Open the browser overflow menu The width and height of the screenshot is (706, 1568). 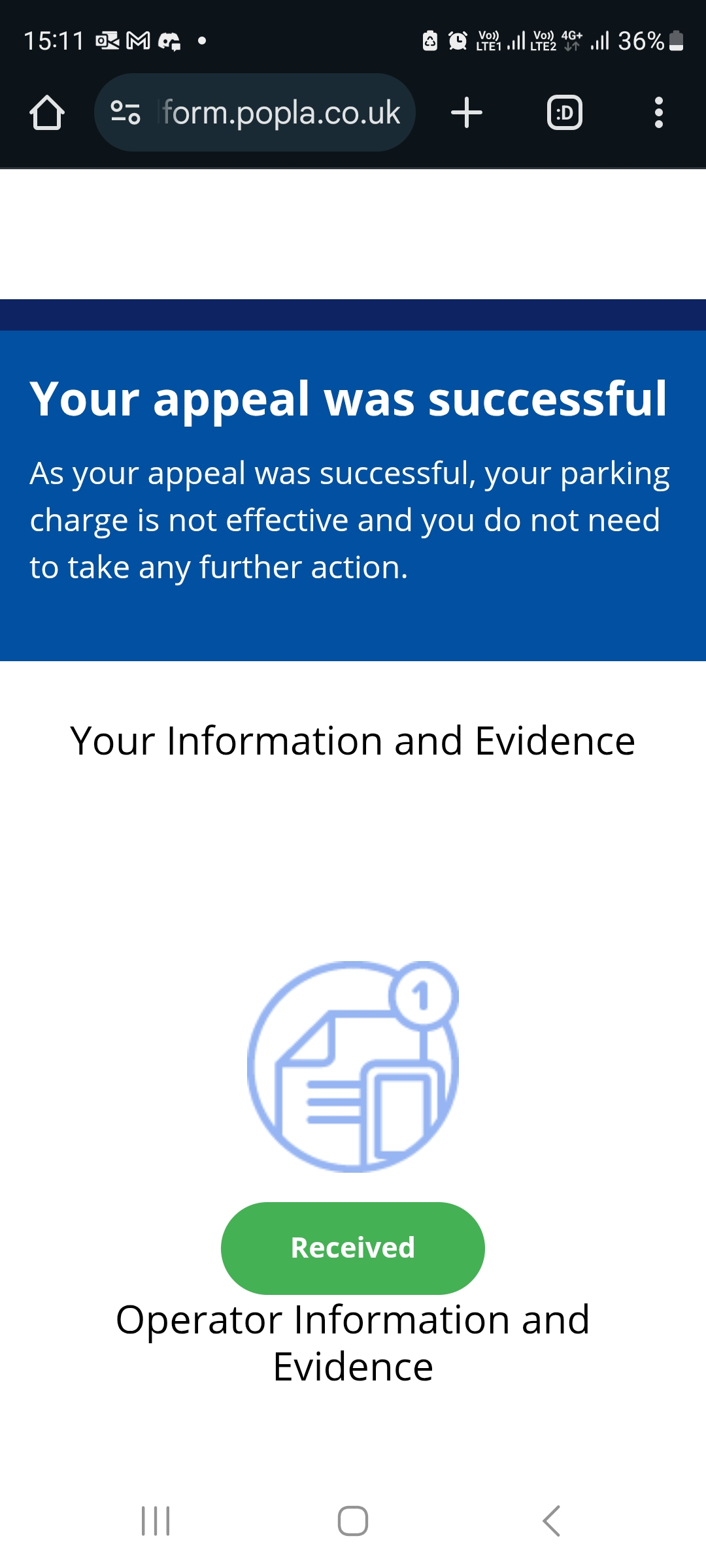tap(658, 113)
